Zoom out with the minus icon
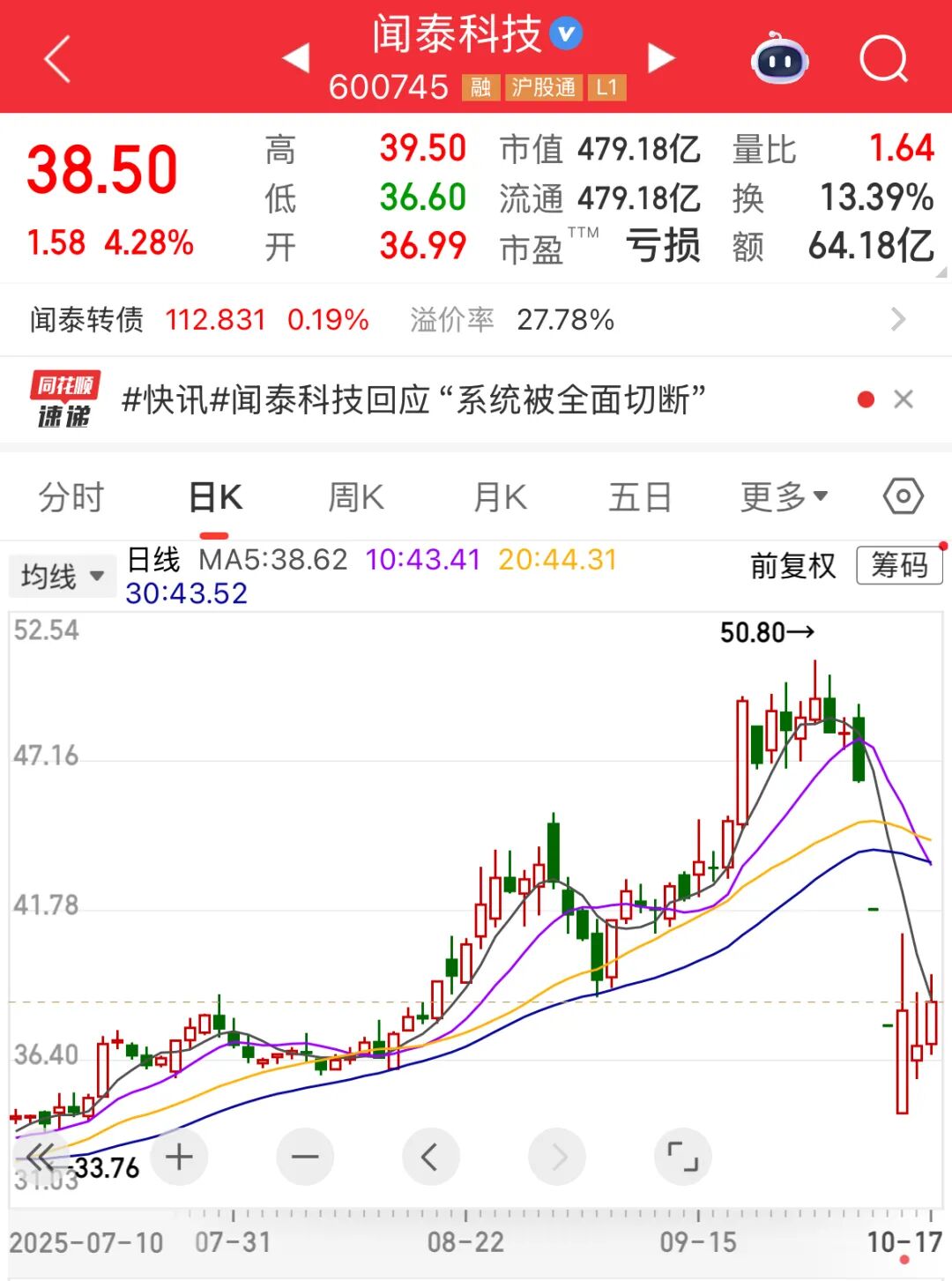Image resolution: width=952 pixels, height=1281 pixels. point(304,1158)
